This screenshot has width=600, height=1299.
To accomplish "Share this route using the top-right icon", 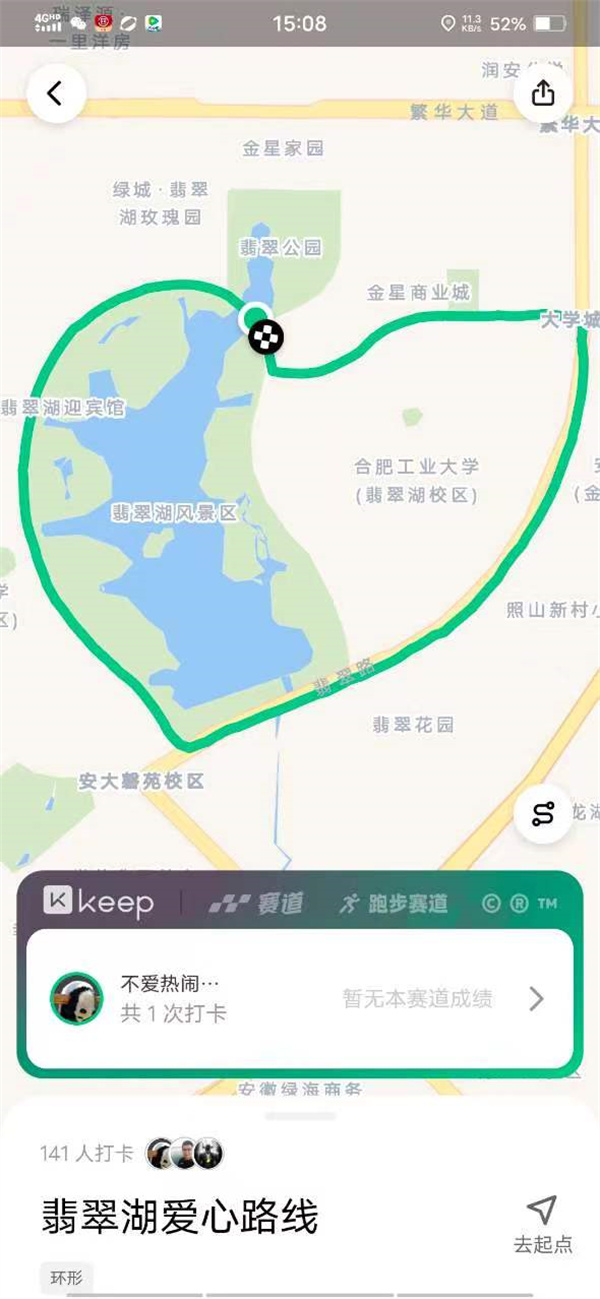I will click(543, 94).
